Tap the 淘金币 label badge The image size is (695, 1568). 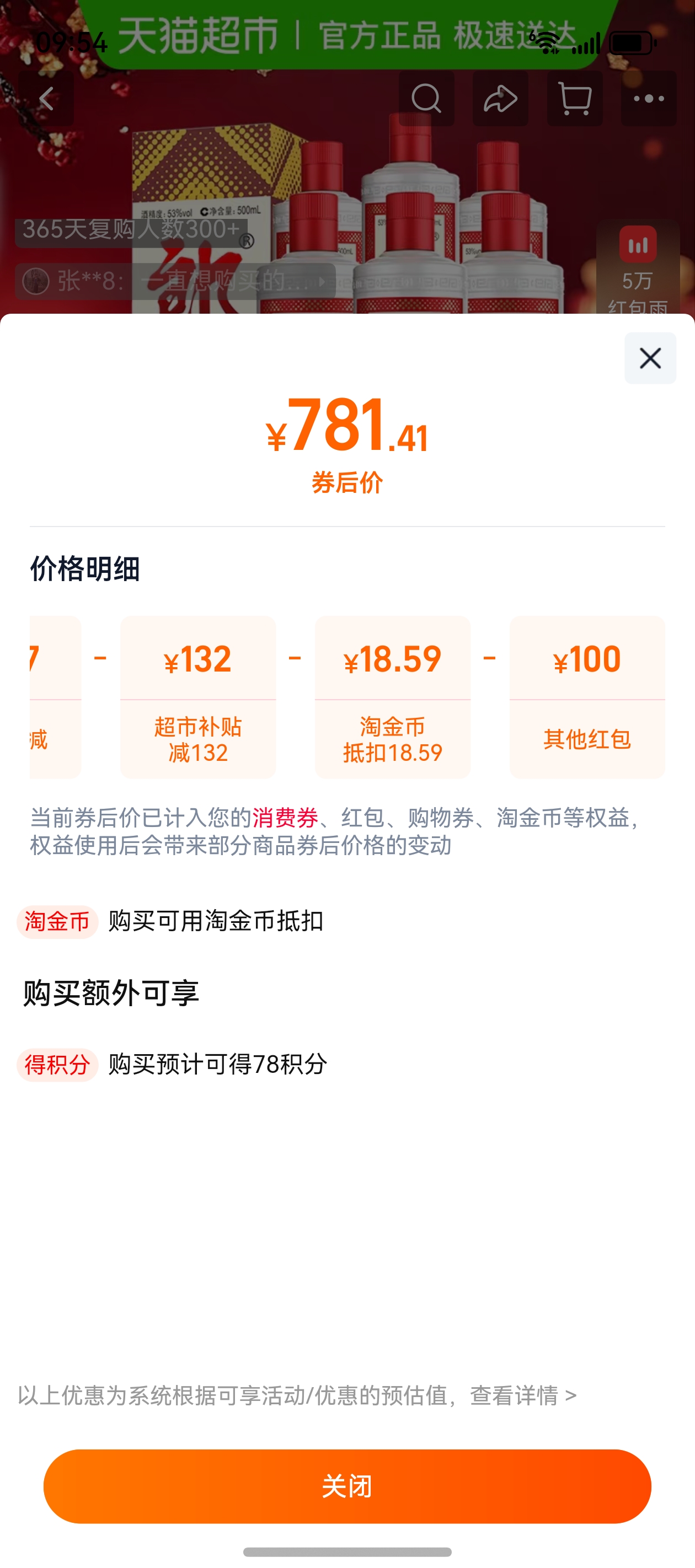[57, 922]
